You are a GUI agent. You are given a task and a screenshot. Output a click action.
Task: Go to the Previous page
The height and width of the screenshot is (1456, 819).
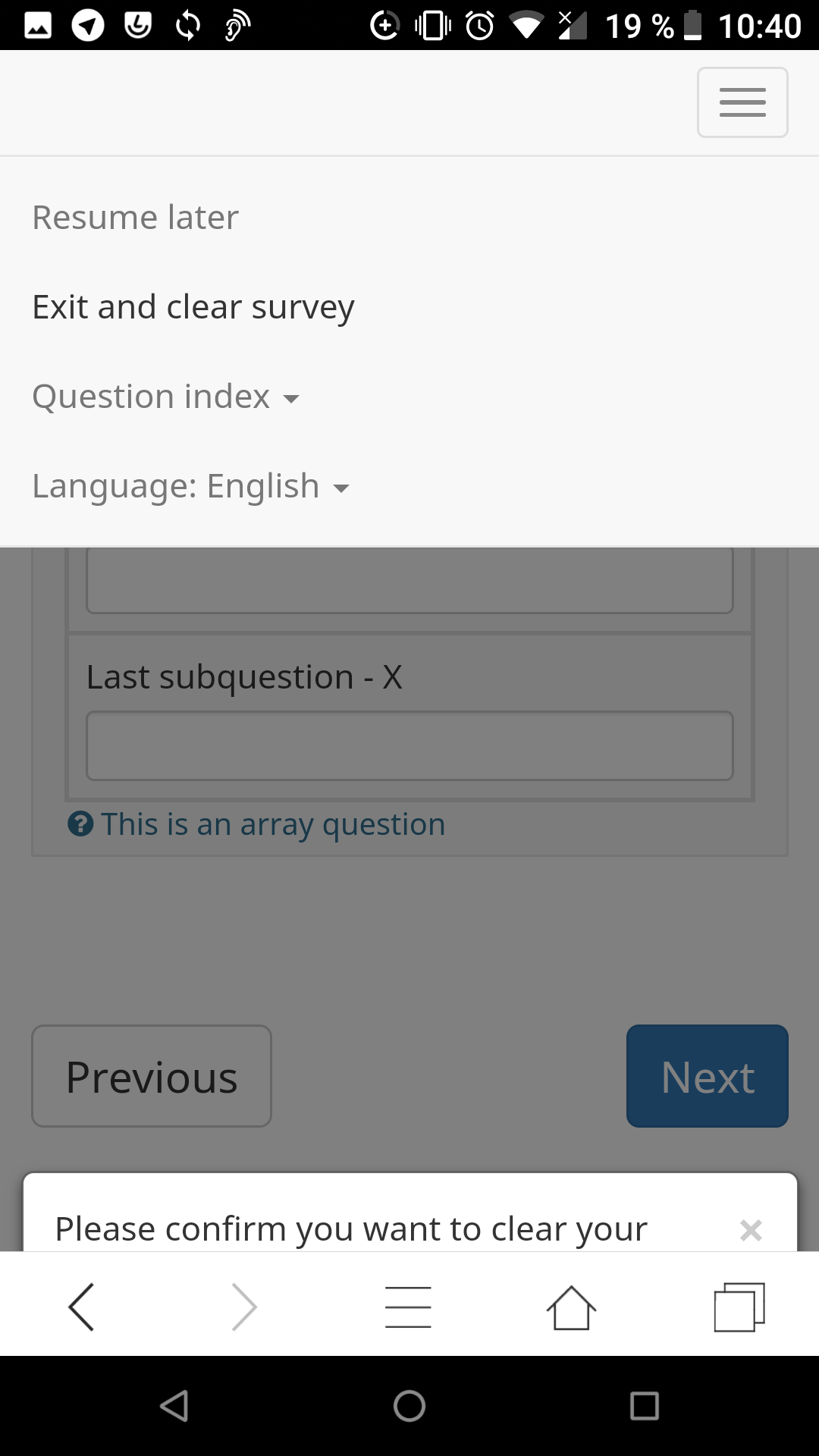click(x=152, y=1076)
